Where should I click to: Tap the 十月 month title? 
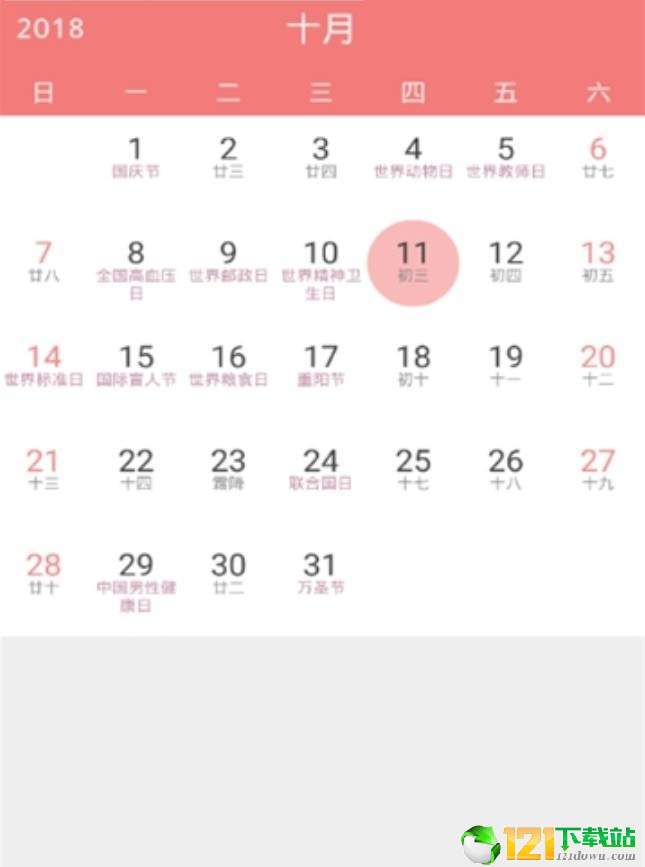click(x=321, y=29)
